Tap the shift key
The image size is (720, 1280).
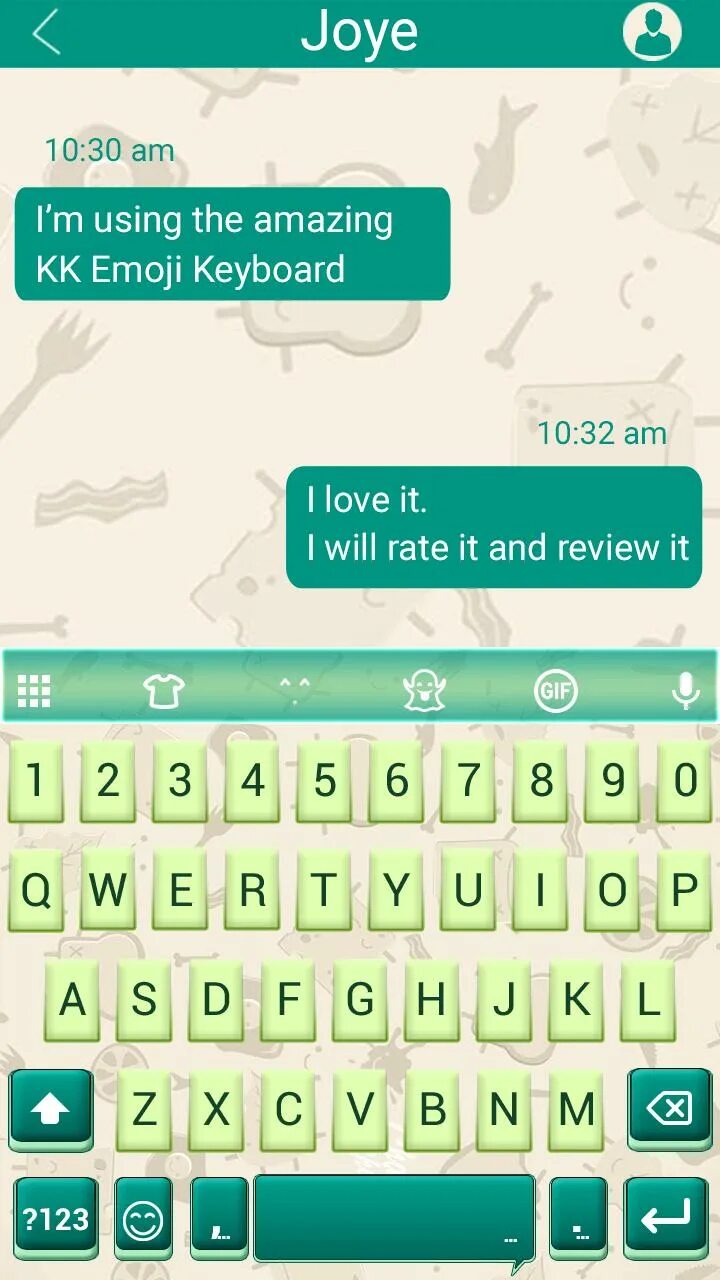(51, 1110)
